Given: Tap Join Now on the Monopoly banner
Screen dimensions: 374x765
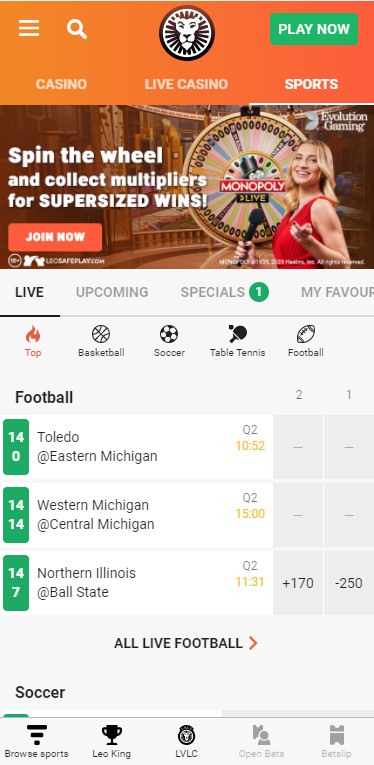Looking at the screenshot, I should point(55,237).
